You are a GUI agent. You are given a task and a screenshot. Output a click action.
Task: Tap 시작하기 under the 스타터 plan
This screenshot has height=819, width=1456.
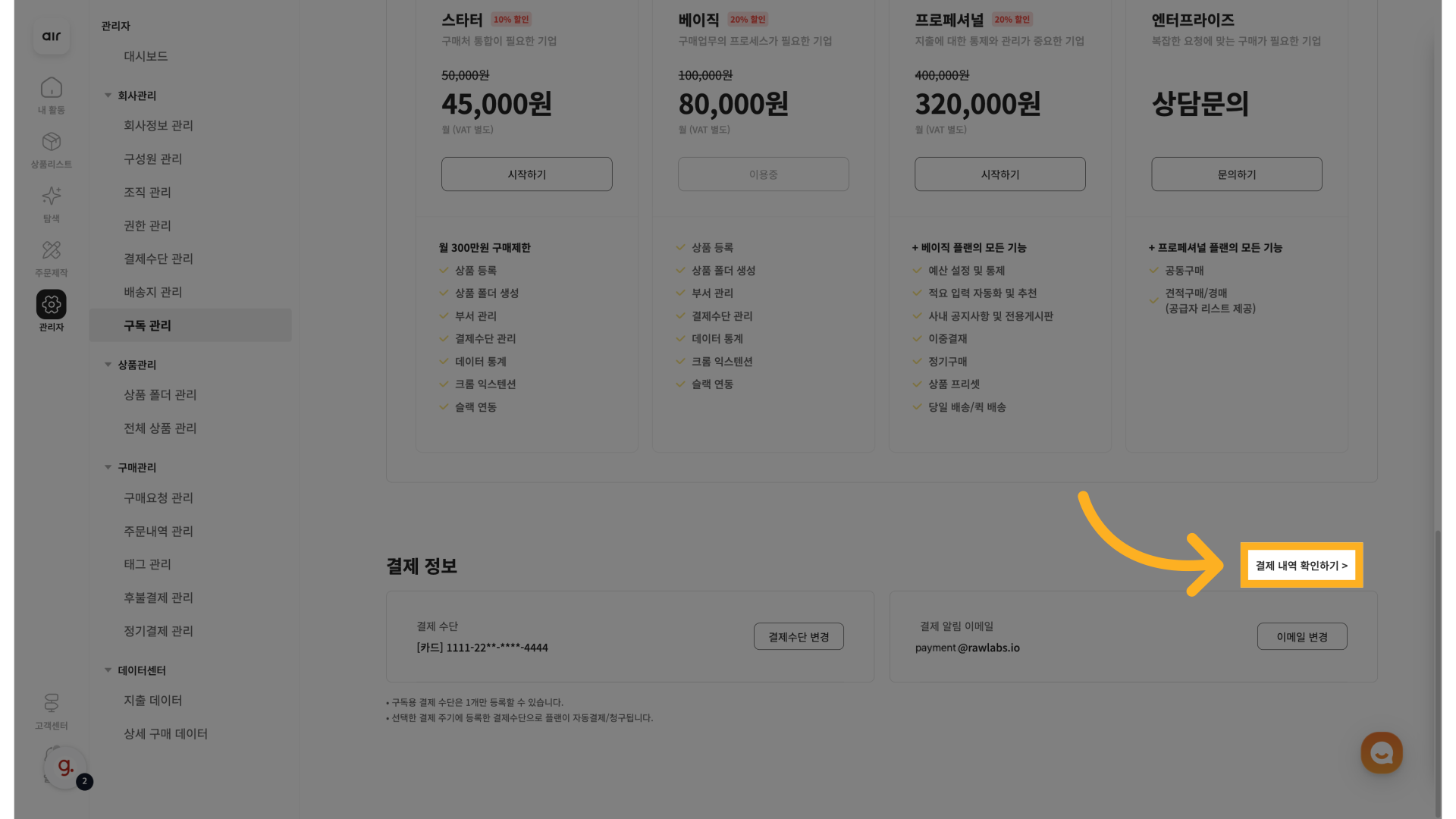point(526,174)
